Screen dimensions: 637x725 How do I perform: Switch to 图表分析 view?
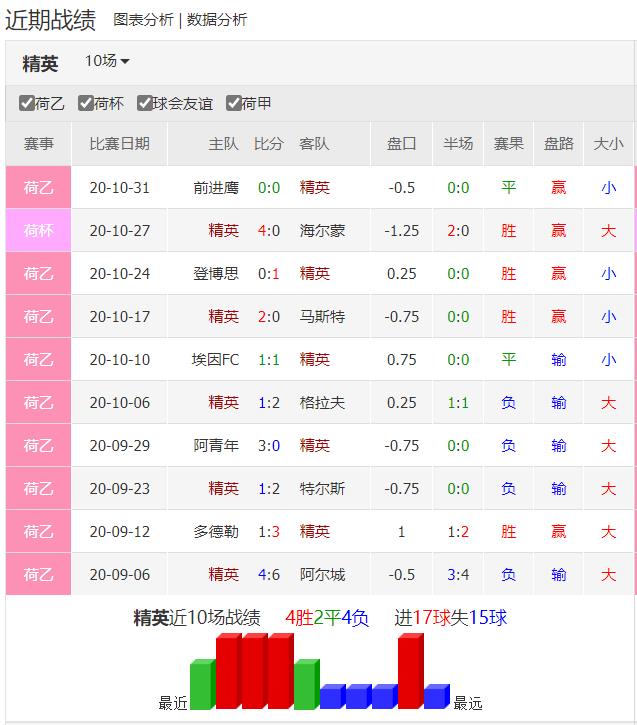pyautogui.click(x=143, y=20)
